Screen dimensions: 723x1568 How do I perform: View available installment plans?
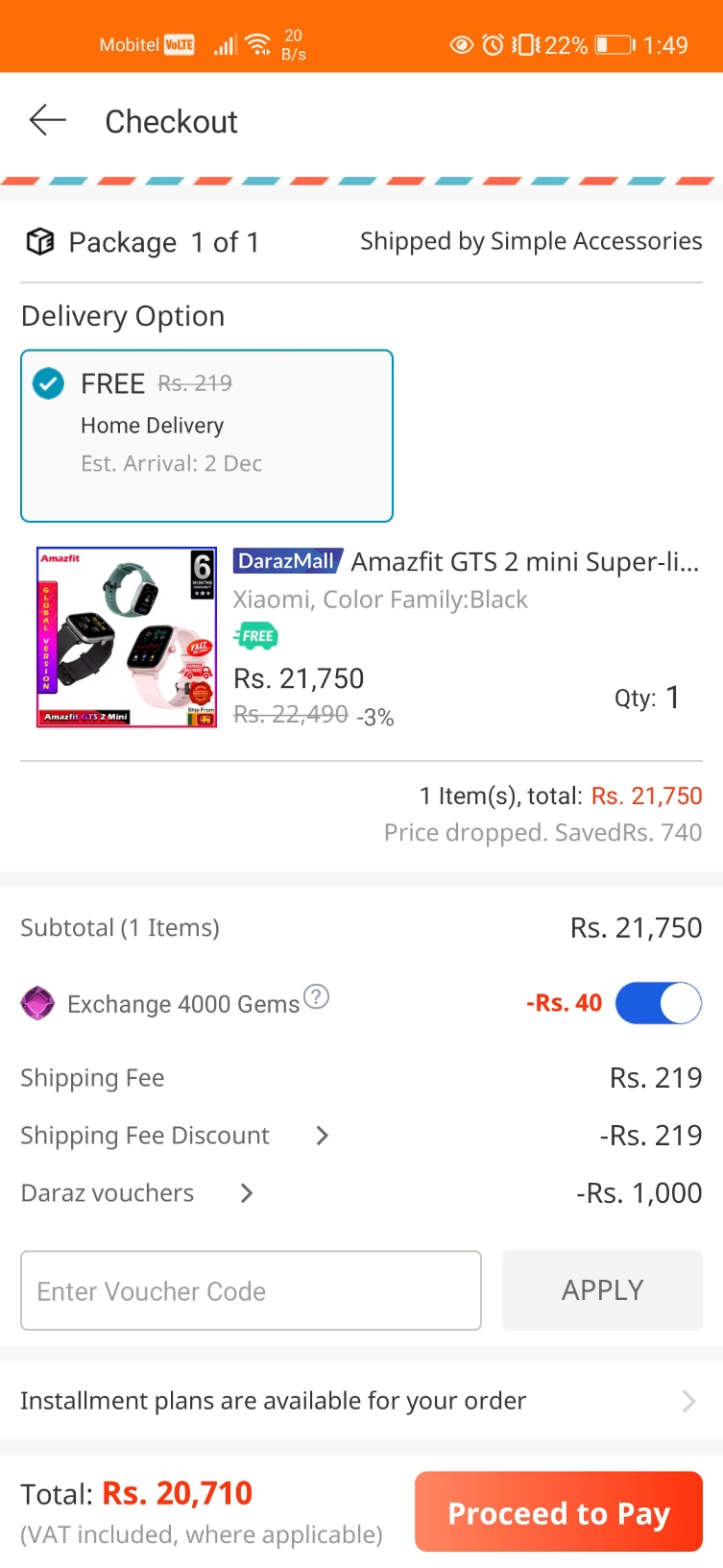coord(361,1401)
